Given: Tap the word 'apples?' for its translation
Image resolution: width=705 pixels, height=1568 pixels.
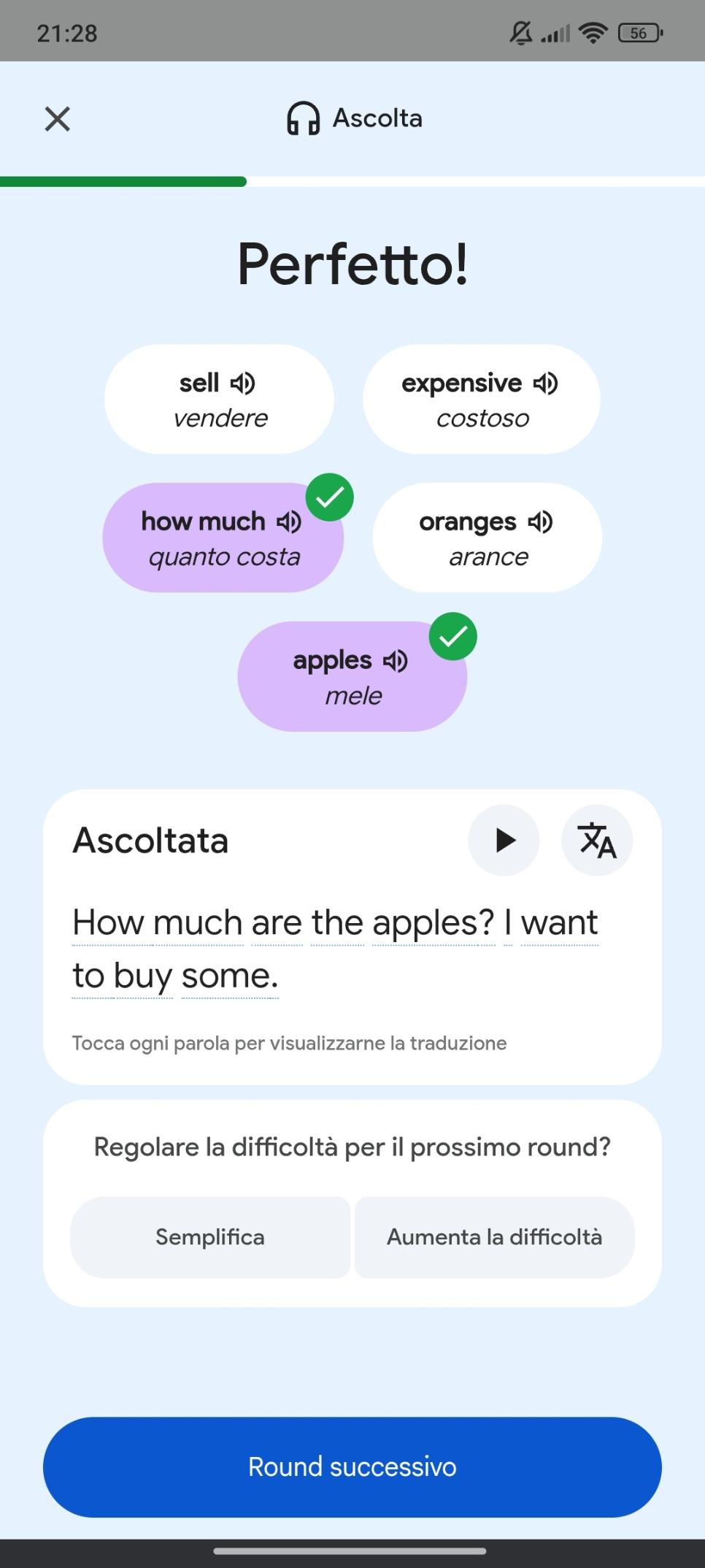Looking at the screenshot, I should point(434,922).
